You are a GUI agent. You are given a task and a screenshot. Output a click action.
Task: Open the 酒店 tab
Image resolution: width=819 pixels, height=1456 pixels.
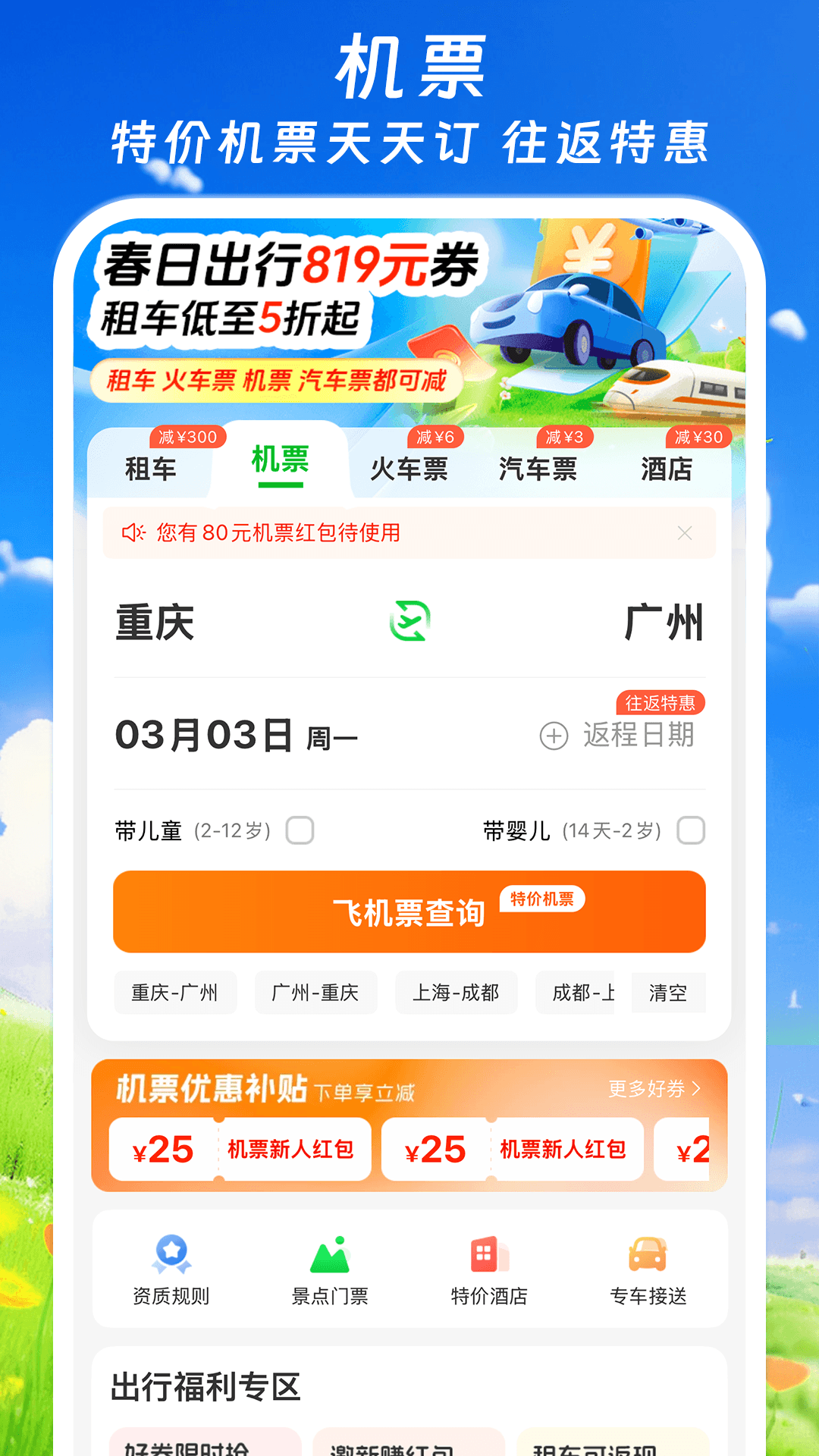point(666,469)
